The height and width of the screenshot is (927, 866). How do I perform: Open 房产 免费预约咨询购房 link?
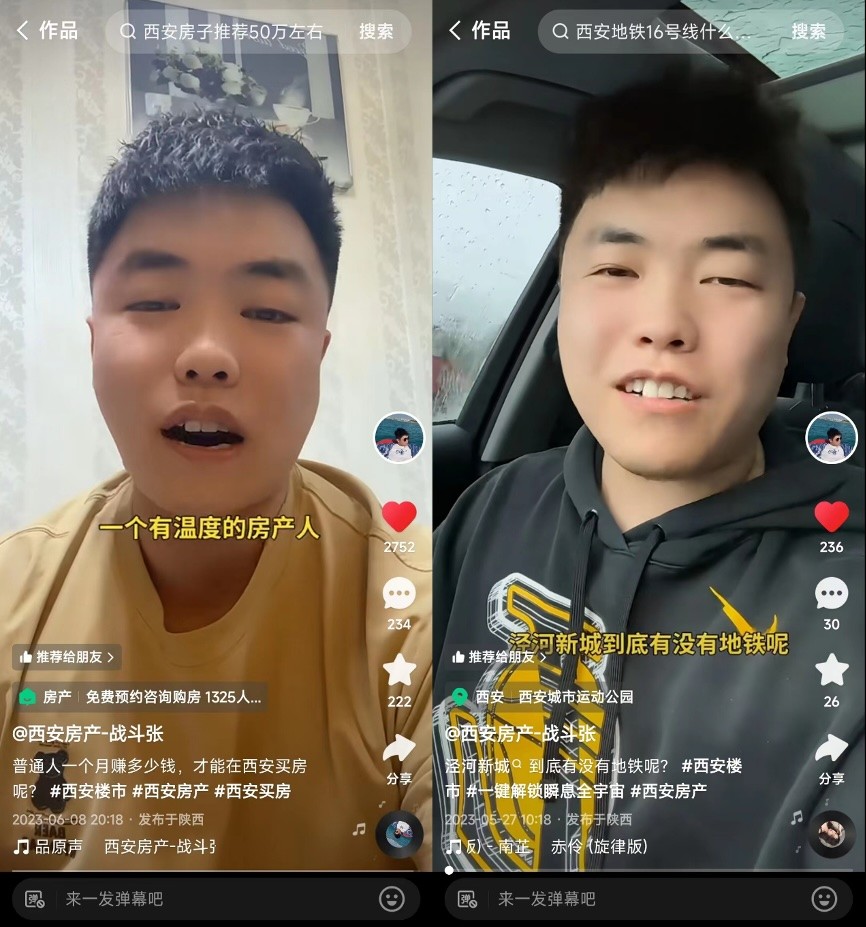140,697
